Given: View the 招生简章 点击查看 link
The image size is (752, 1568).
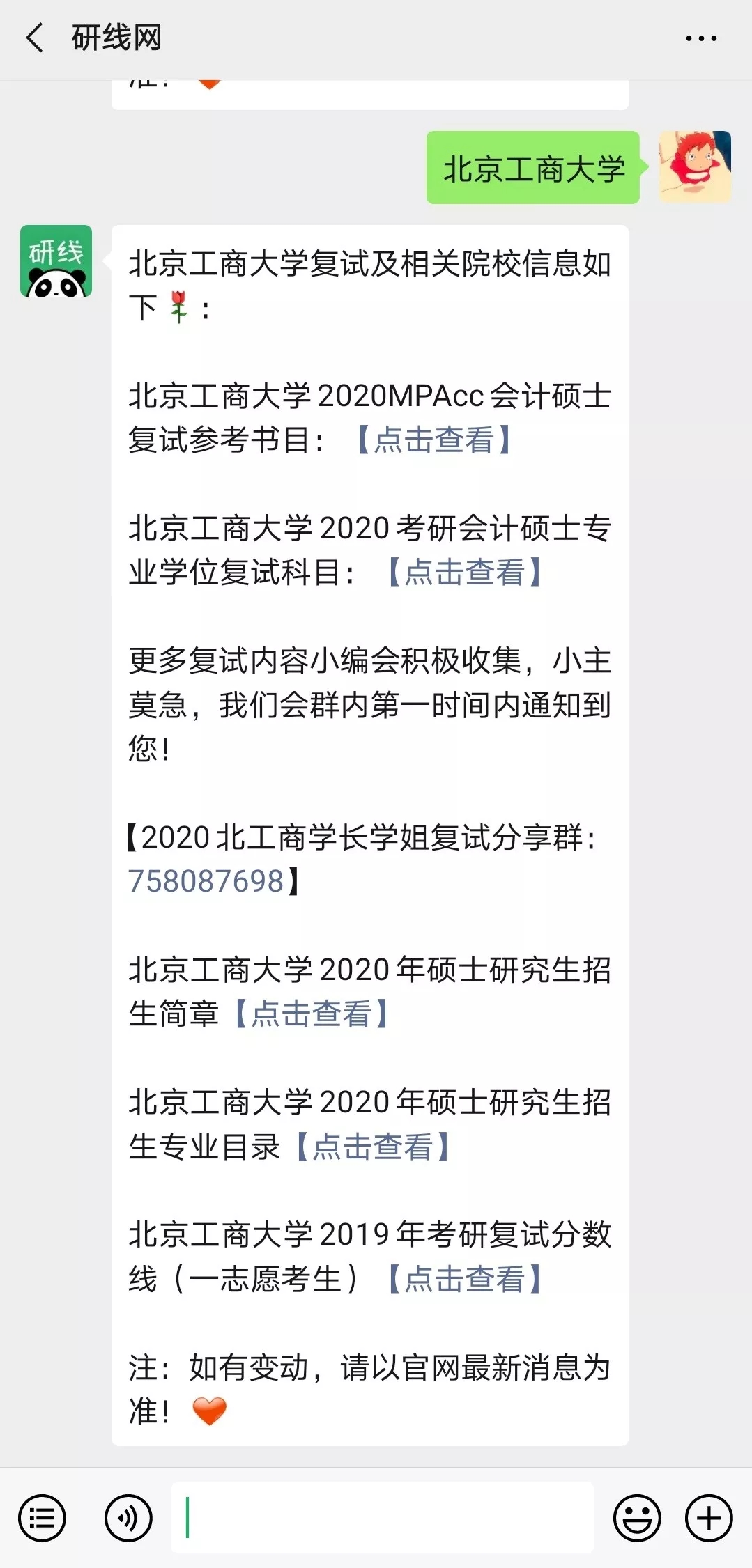Looking at the screenshot, I should (311, 1014).
